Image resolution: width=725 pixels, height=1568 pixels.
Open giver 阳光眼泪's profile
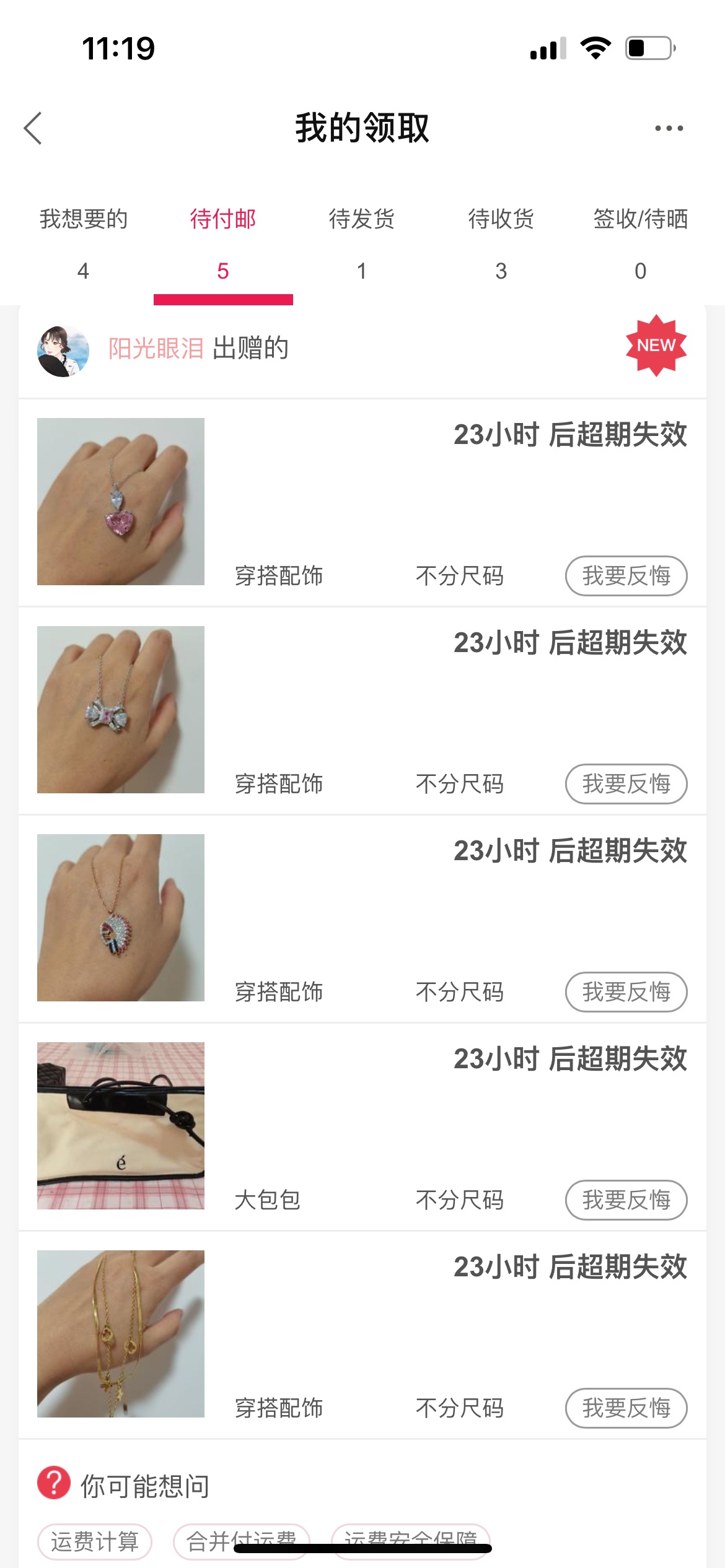pos(156,349)
